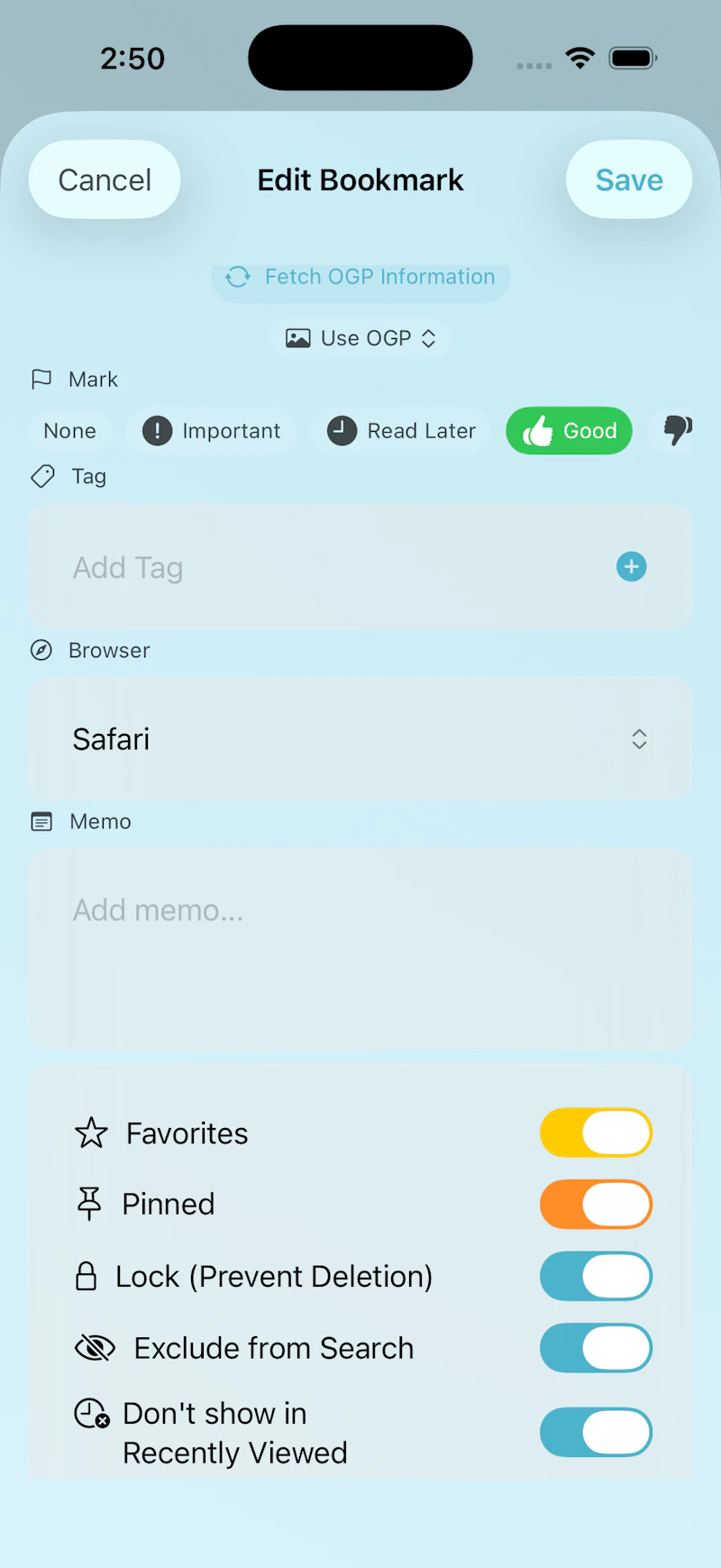
Task: Cancel editing the bookmark
Action: pyautogui.click(x=105, y=179)
